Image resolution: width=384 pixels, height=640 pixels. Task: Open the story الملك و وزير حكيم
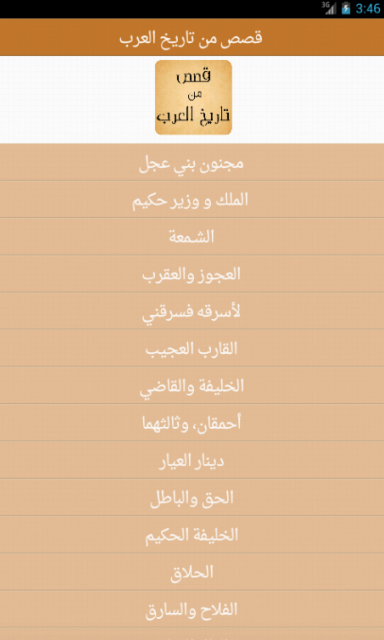pyautogui.click(x=192, y=200)
